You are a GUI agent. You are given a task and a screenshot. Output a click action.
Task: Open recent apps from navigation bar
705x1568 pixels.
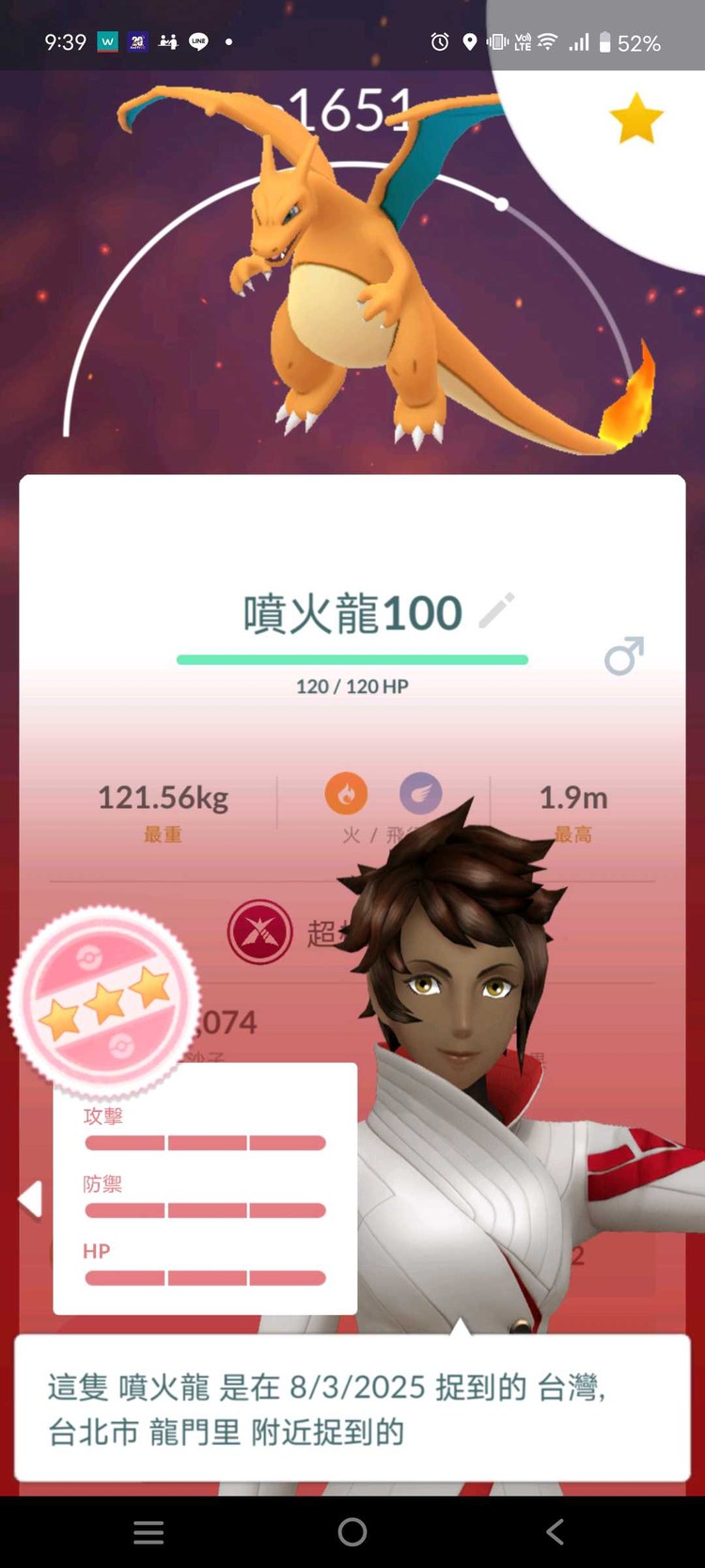[149, 1531]
